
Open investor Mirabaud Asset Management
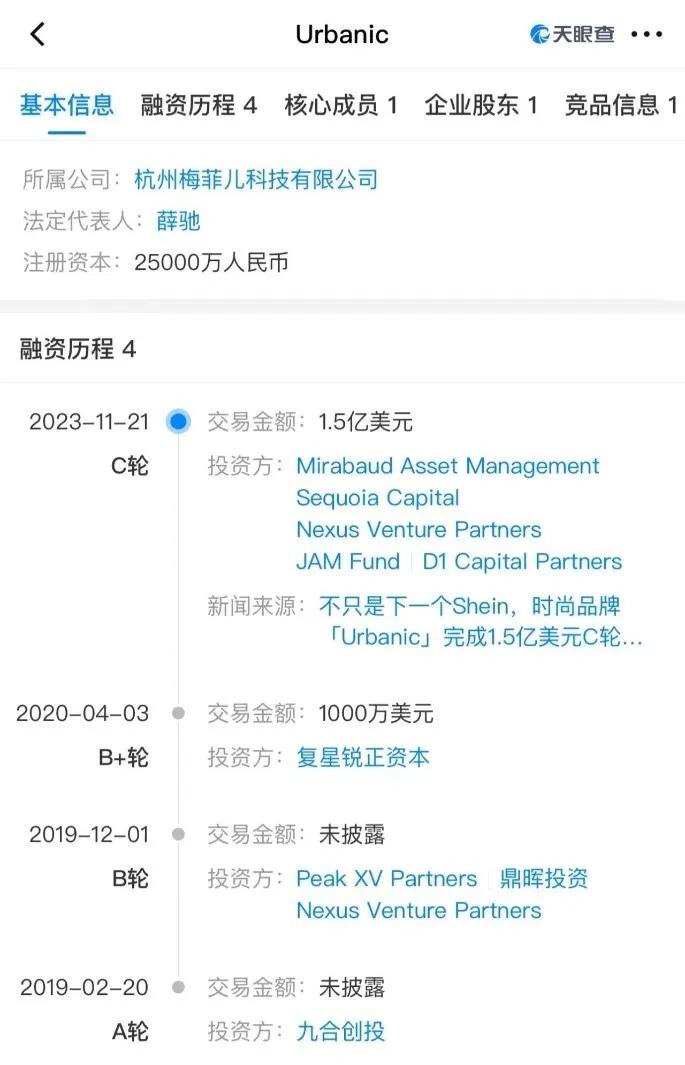click(447, 466)
